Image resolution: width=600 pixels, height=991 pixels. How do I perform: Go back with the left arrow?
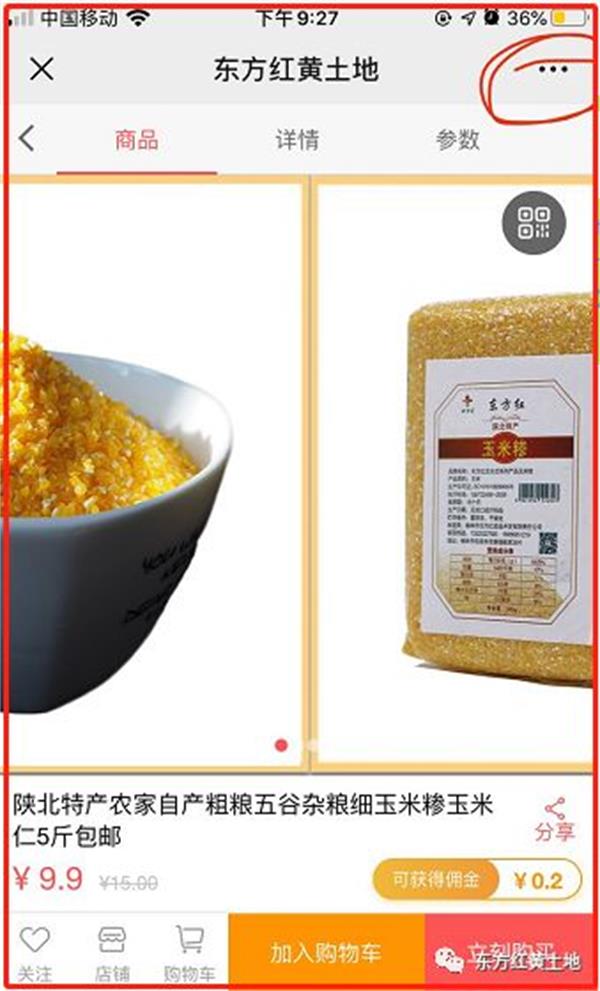coord(27,139)
